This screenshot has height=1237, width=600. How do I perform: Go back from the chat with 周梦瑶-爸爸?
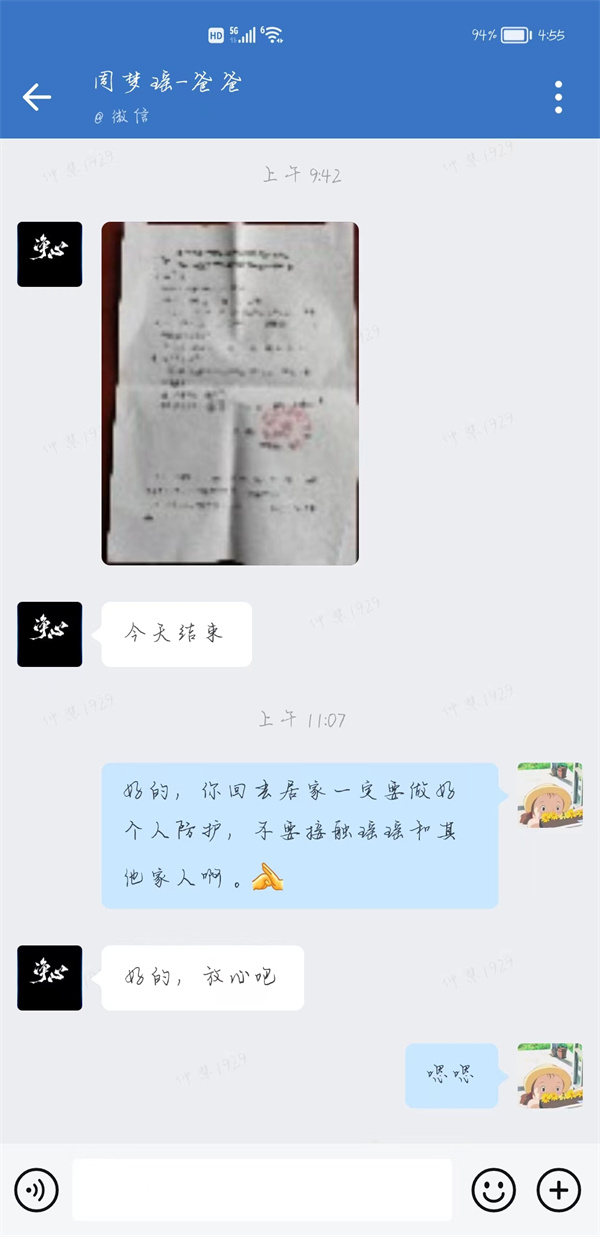point(37,97)
